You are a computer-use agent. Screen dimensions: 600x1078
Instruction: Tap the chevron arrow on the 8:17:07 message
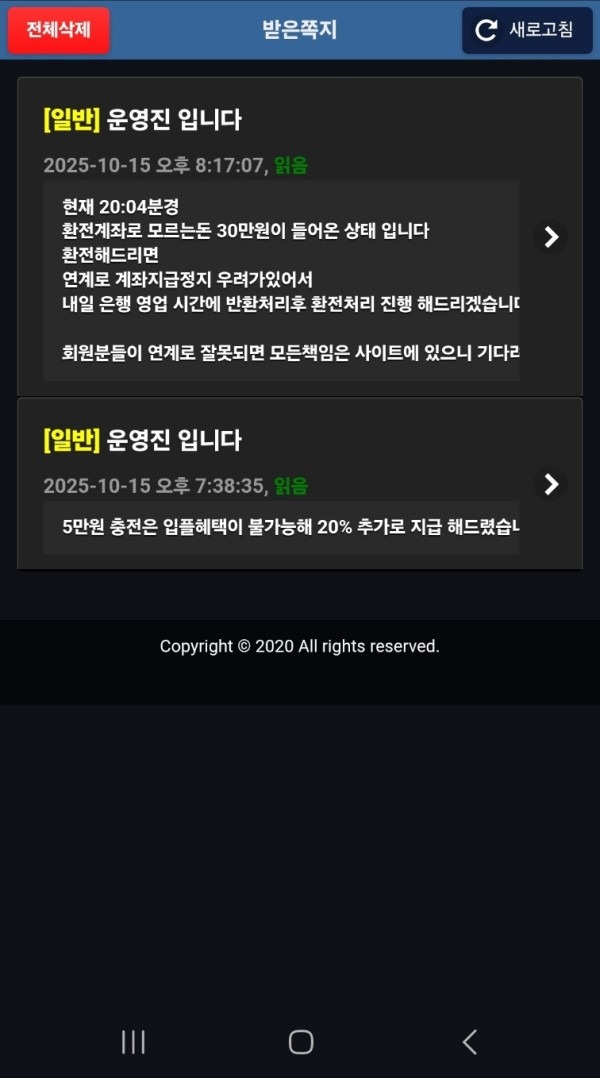pyautogui.click(x=550, y=237)
